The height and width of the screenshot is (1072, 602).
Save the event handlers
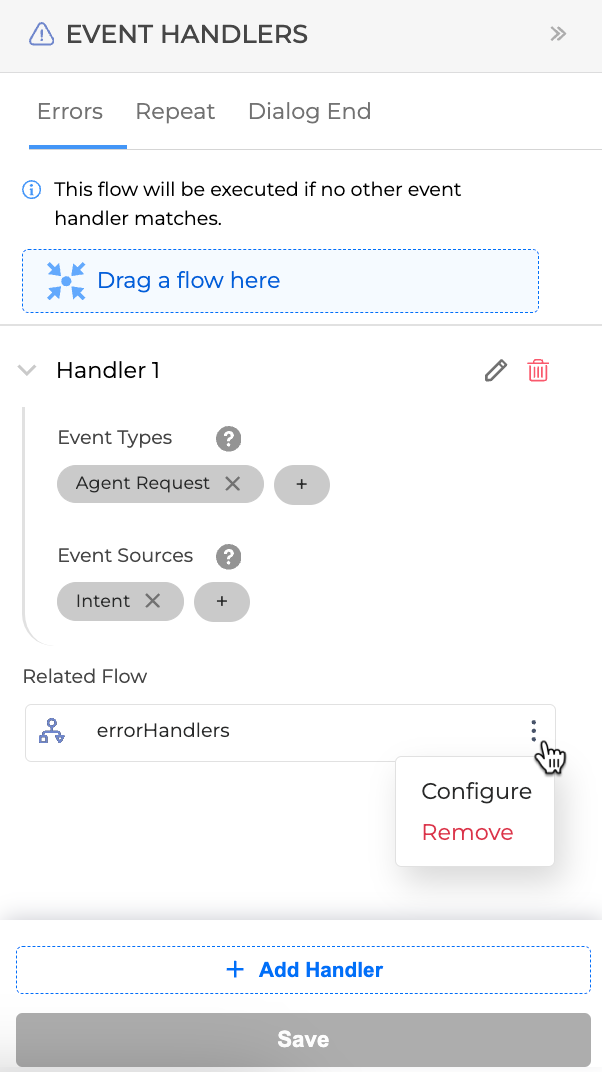(303, 1040)
